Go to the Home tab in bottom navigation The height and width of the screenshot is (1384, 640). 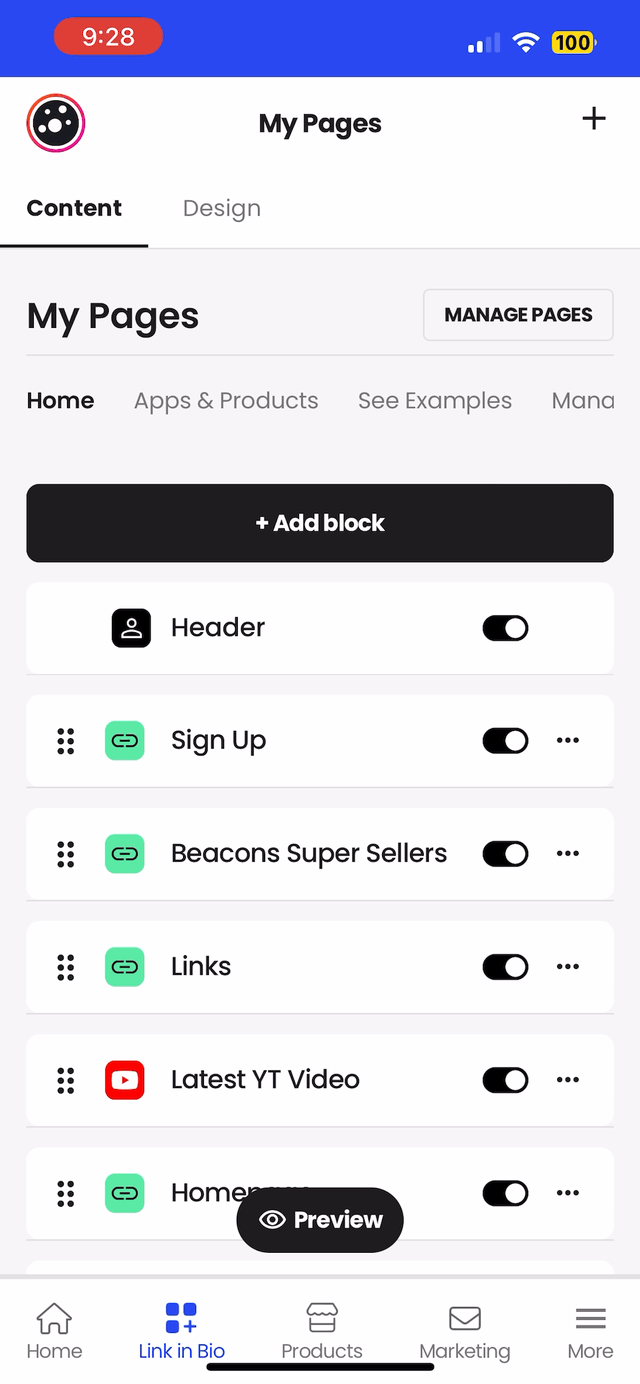[x=54, y=1331]
